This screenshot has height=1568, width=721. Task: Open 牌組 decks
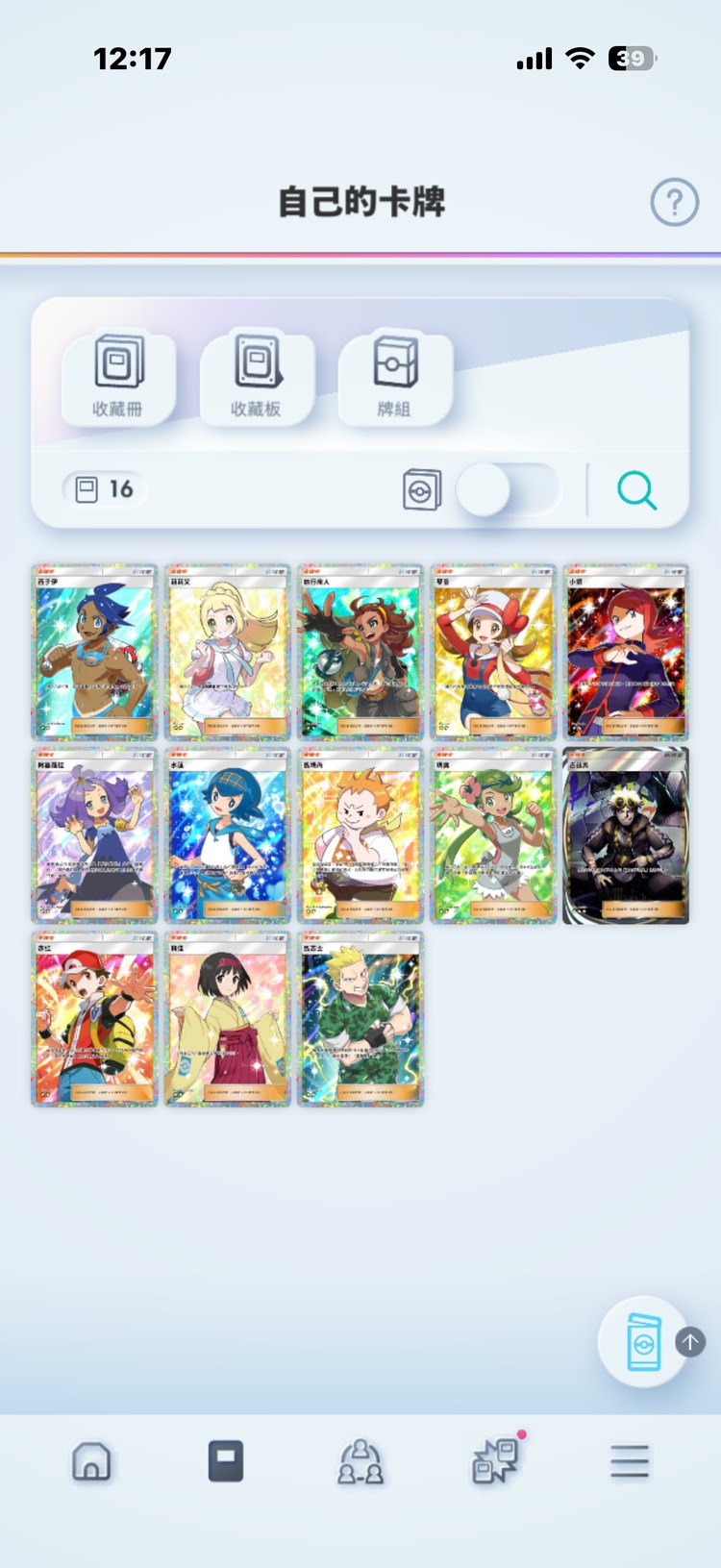click(394, 376)
